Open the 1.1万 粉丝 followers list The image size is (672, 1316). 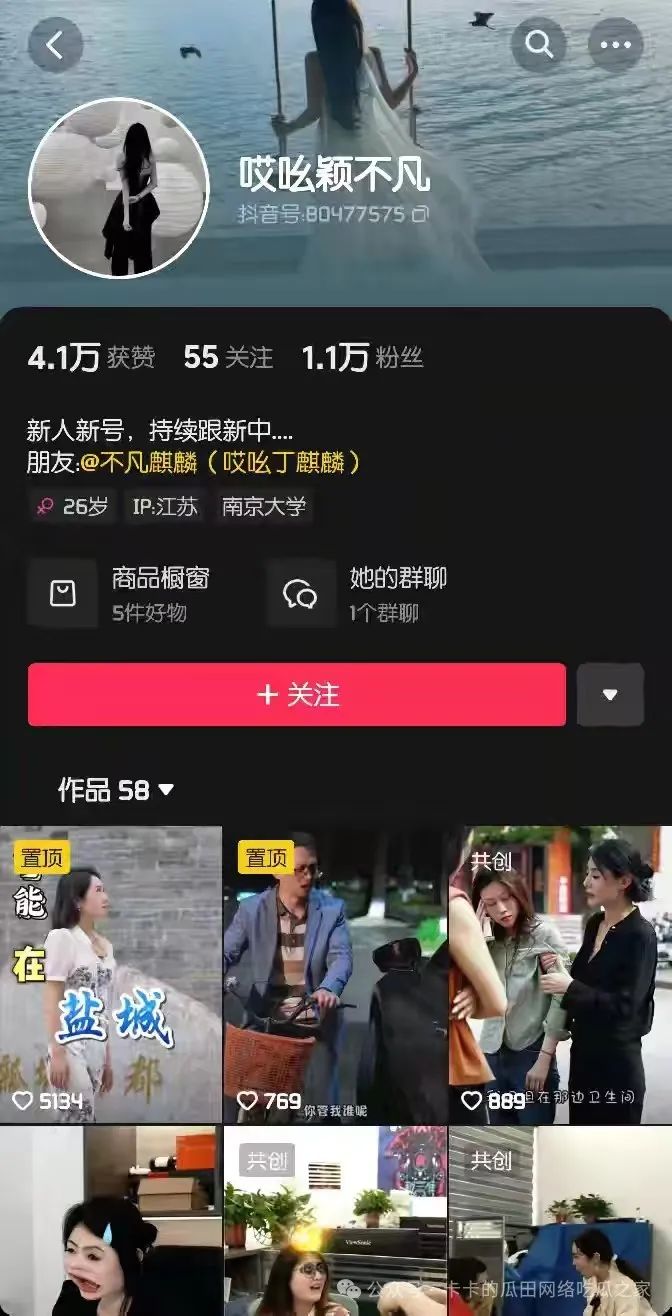tap(362, 357)
